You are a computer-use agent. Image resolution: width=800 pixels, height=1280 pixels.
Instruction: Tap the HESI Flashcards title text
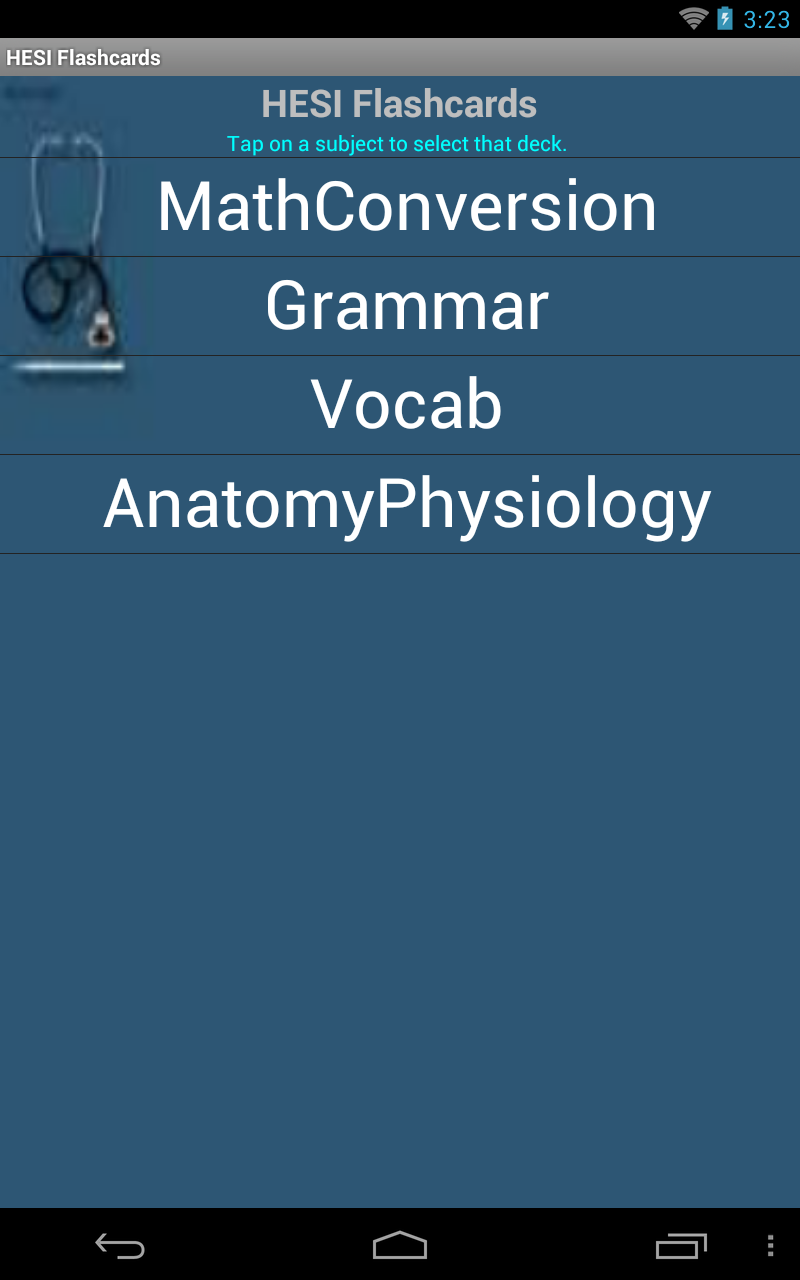click(400, 104)
